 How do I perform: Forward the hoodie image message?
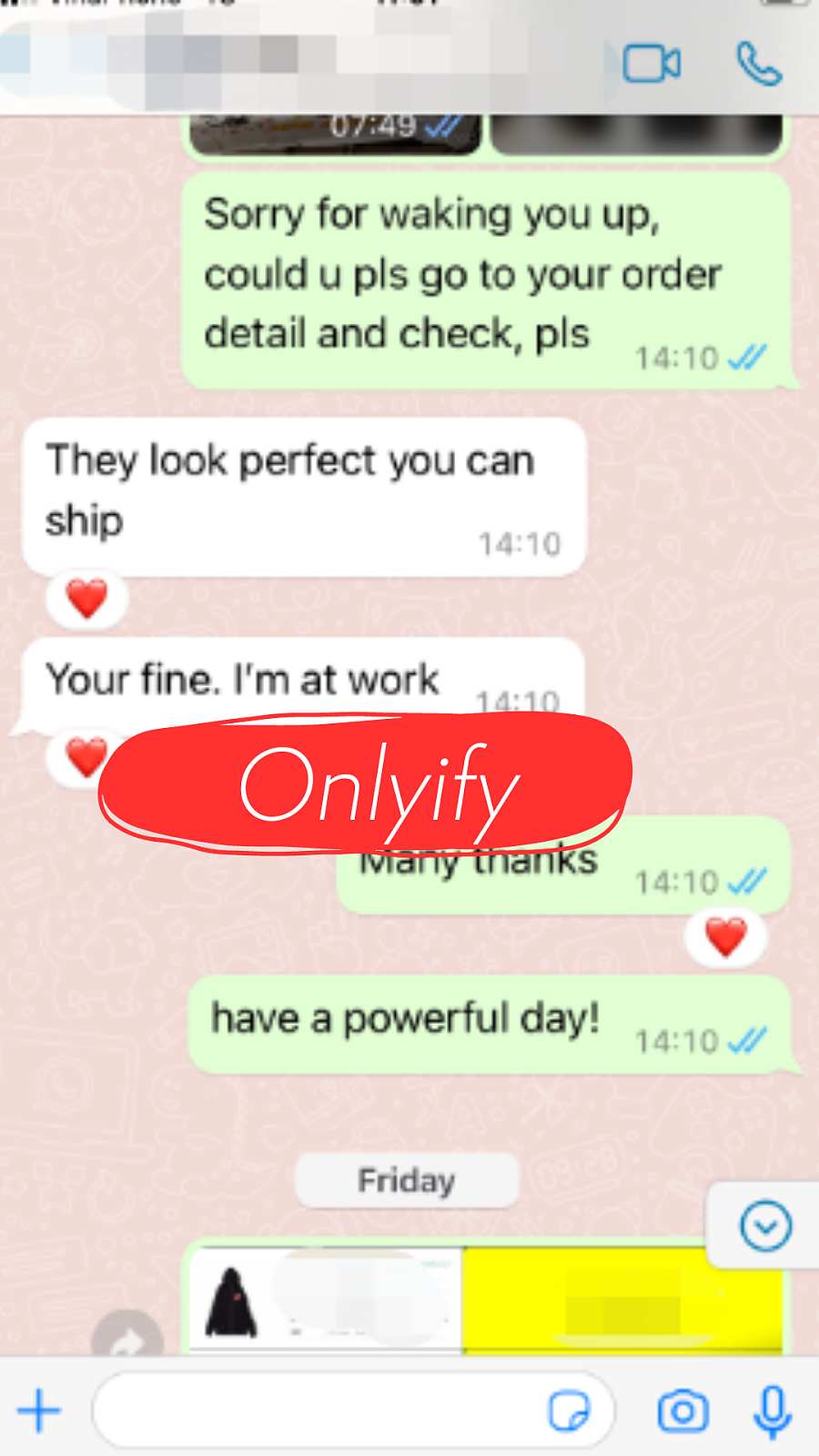pyautogui.click(x=127, y=1336)
